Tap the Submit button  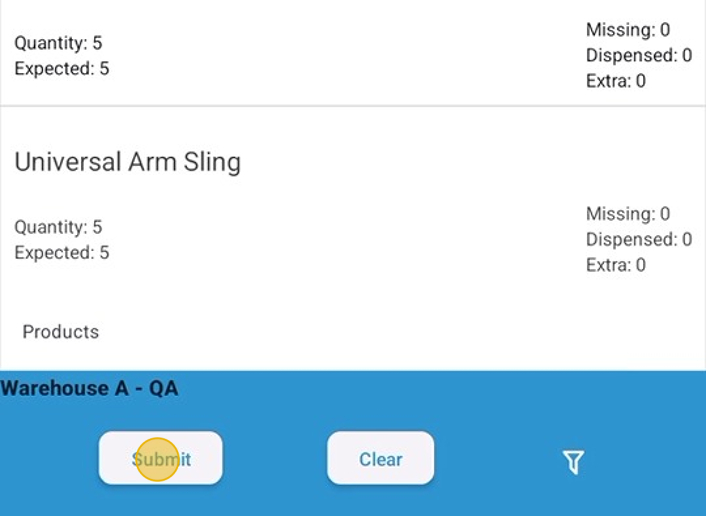[160, 459]
